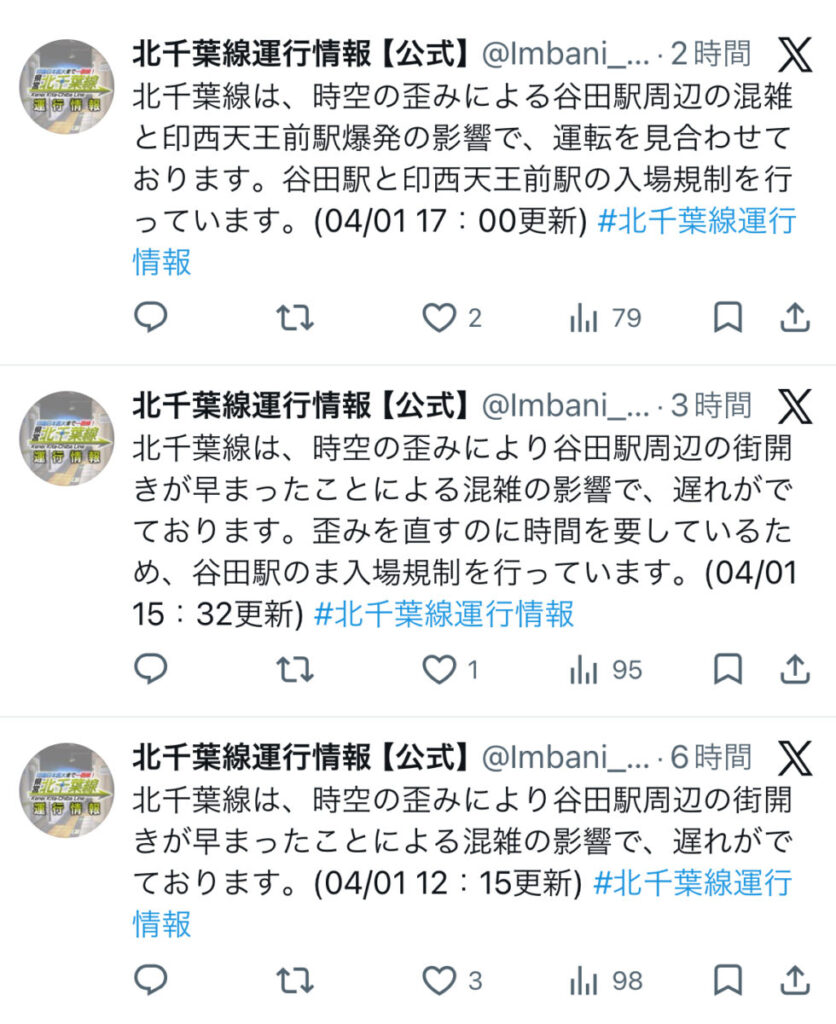
Task: Bookmark the 17:00更新 post
Action: click(x=727, y=318)
